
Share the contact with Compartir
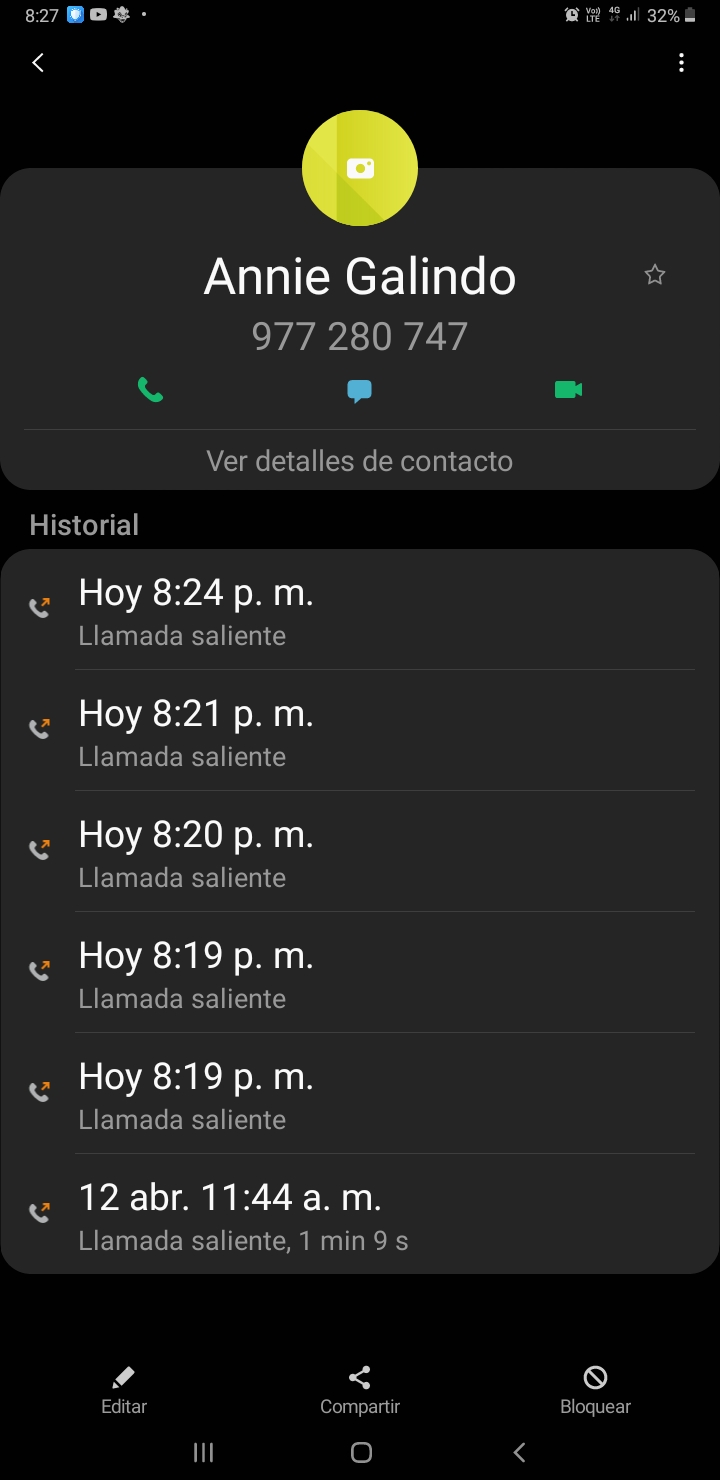pos(360,1391)
